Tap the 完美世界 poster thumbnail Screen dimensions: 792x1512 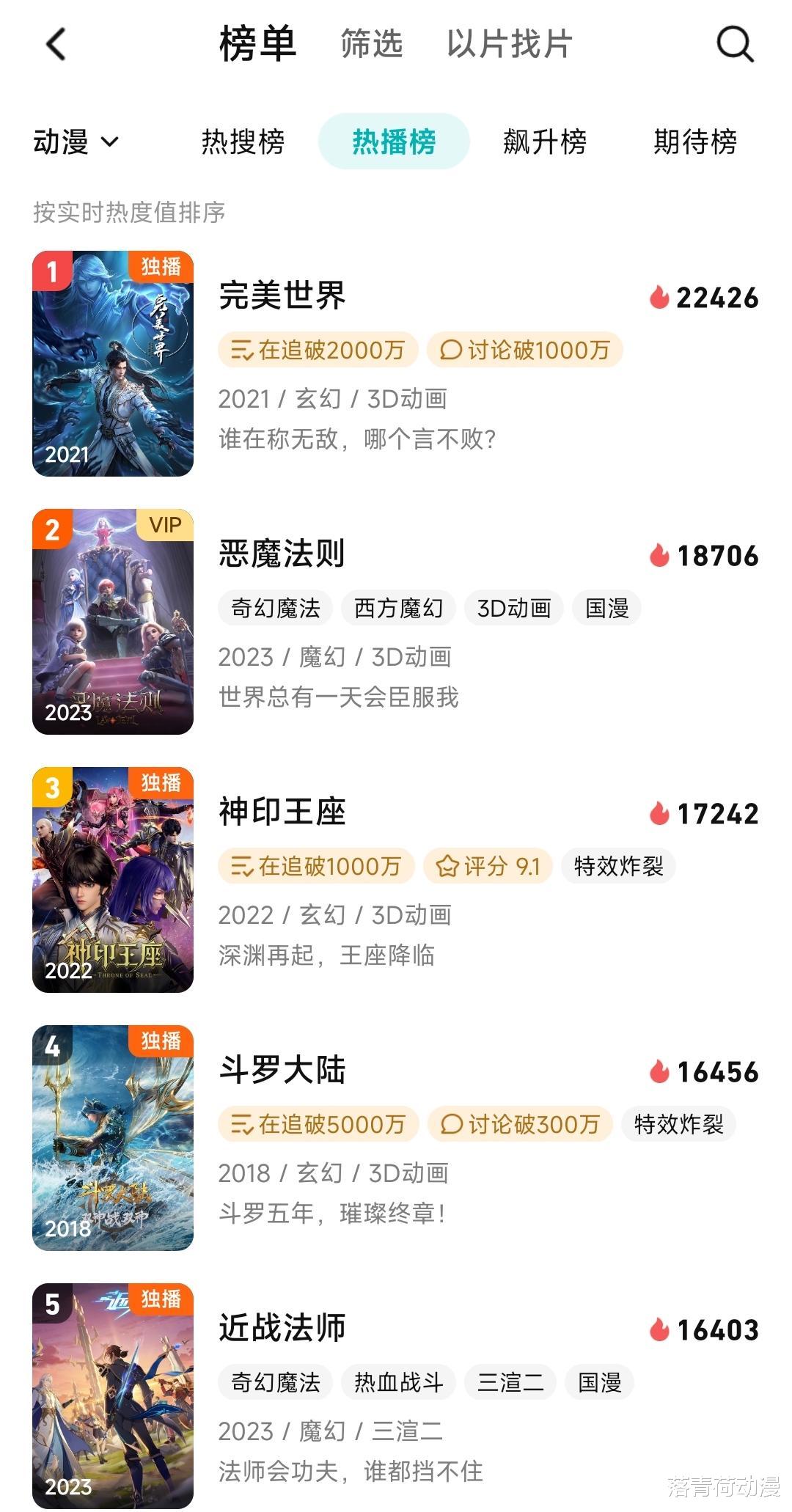113,364
